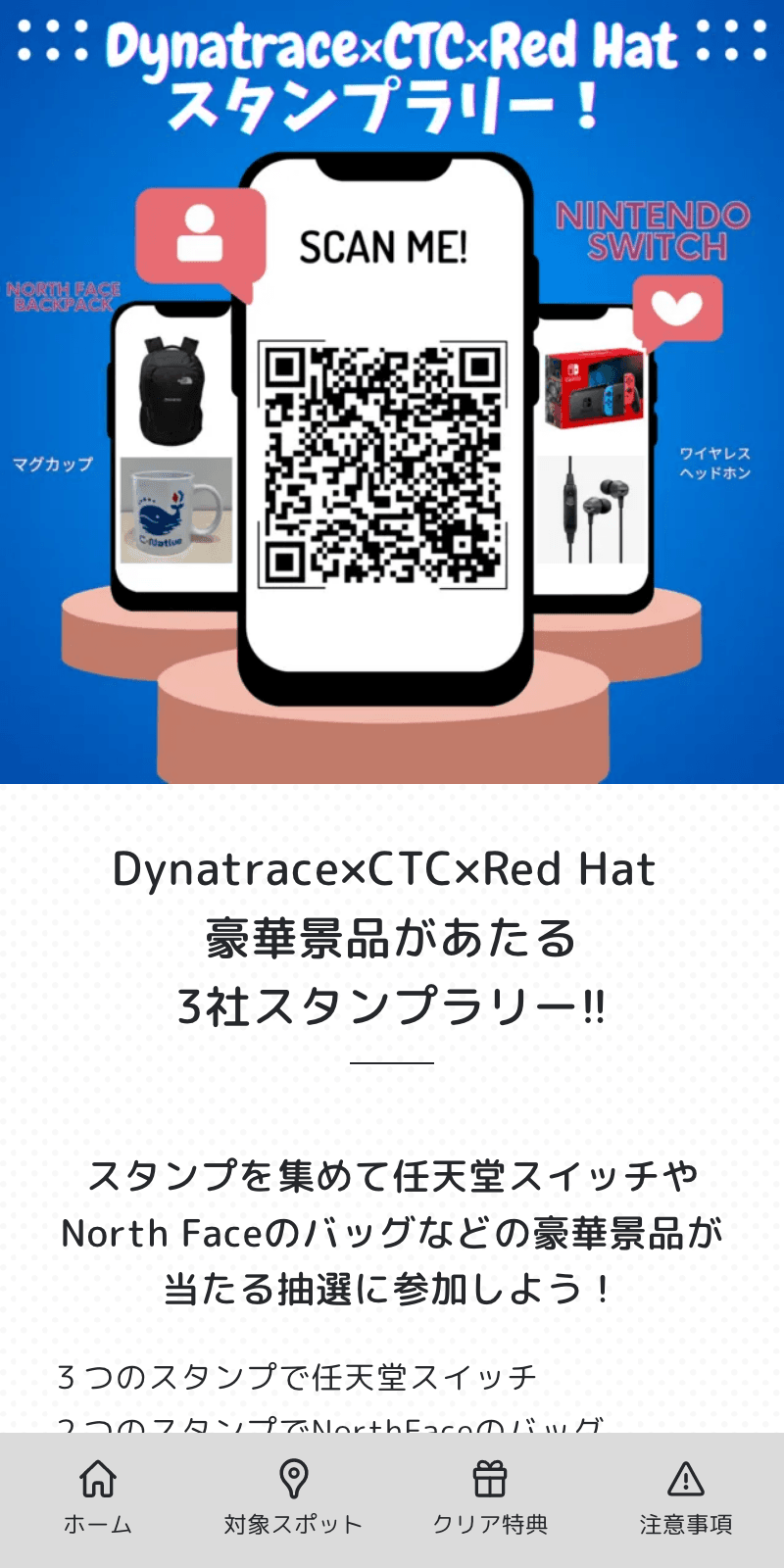Viewport: 784px width, 1568px height.
Task: Open the 対象スポット map pin icon
Action: tap(294, 1480)
